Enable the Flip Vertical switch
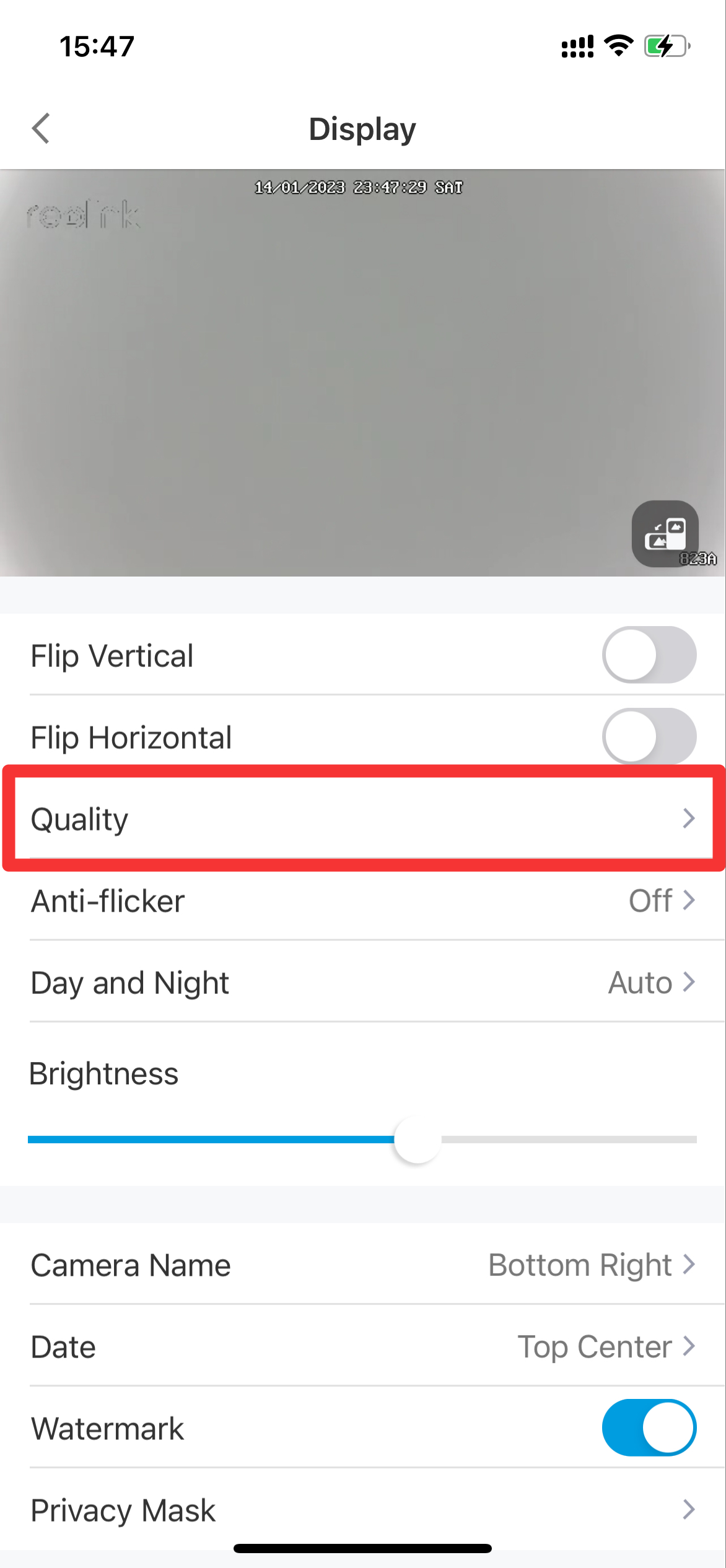 click(x=649, y=655)
